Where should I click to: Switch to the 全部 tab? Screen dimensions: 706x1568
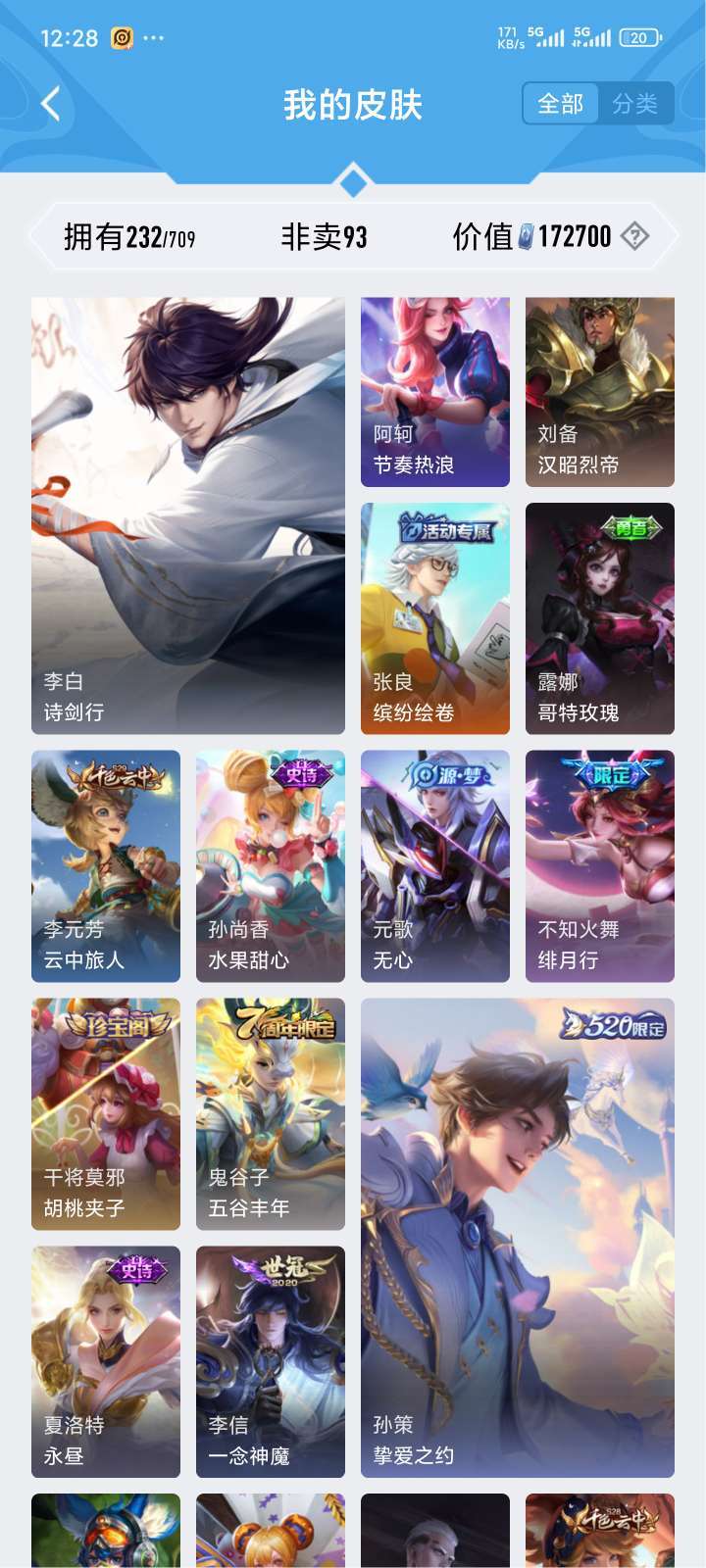click(x=560, y=103)
